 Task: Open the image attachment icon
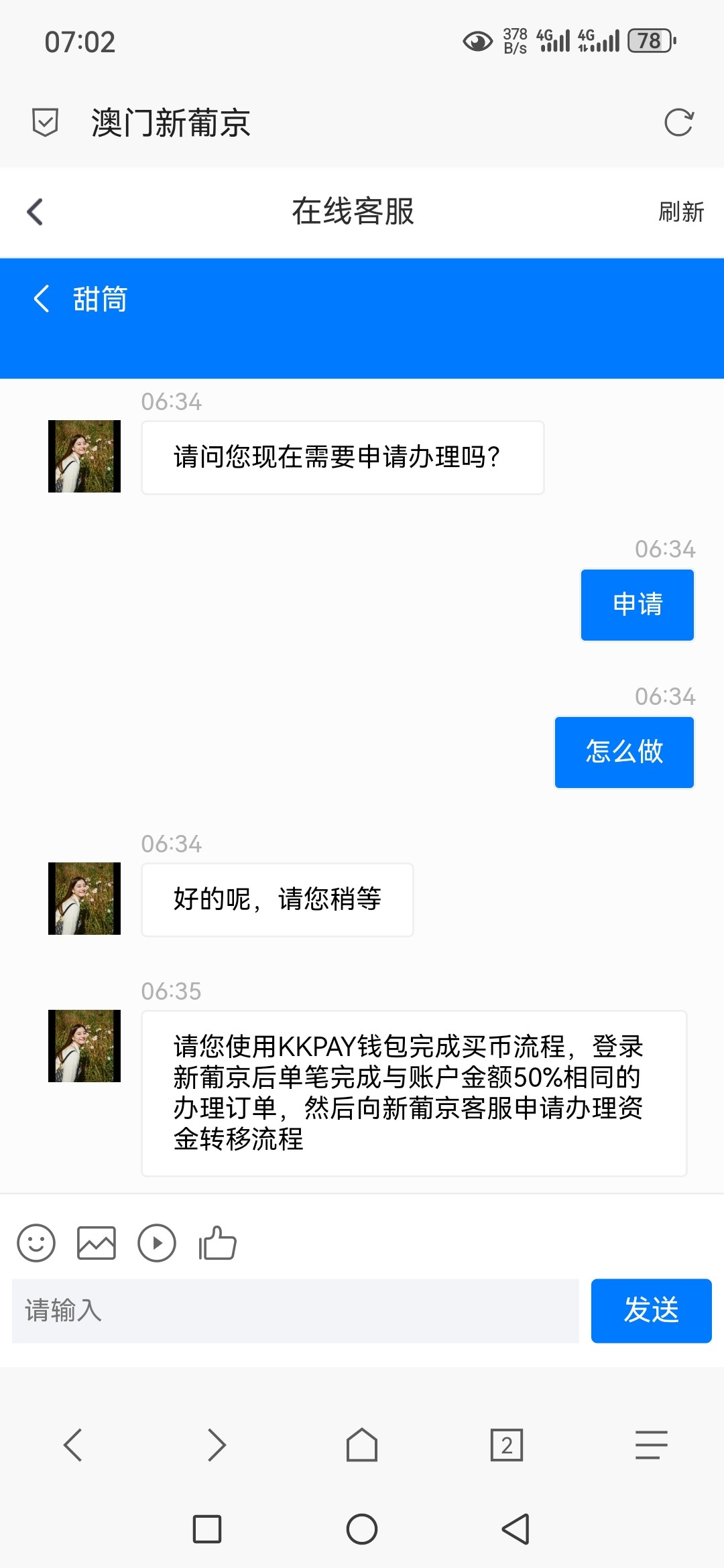97,1243
